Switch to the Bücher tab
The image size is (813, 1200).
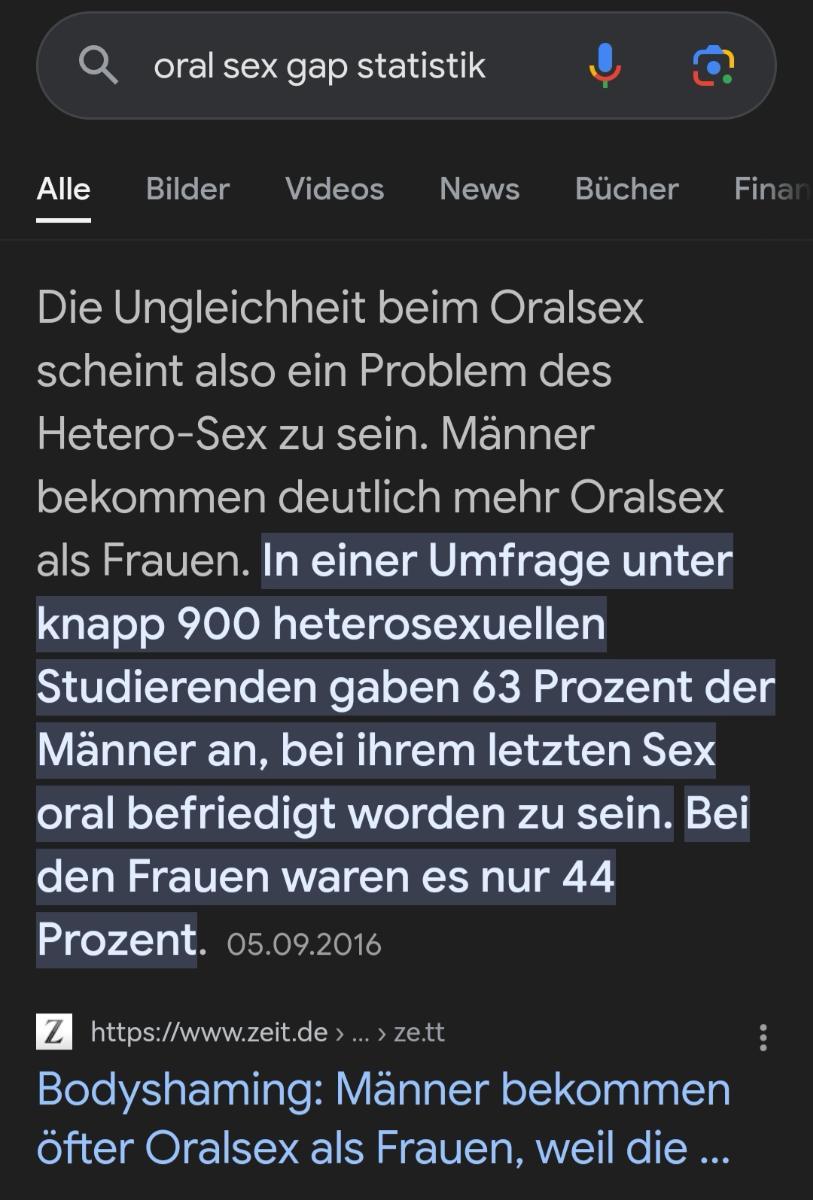[x=626, y=188]
